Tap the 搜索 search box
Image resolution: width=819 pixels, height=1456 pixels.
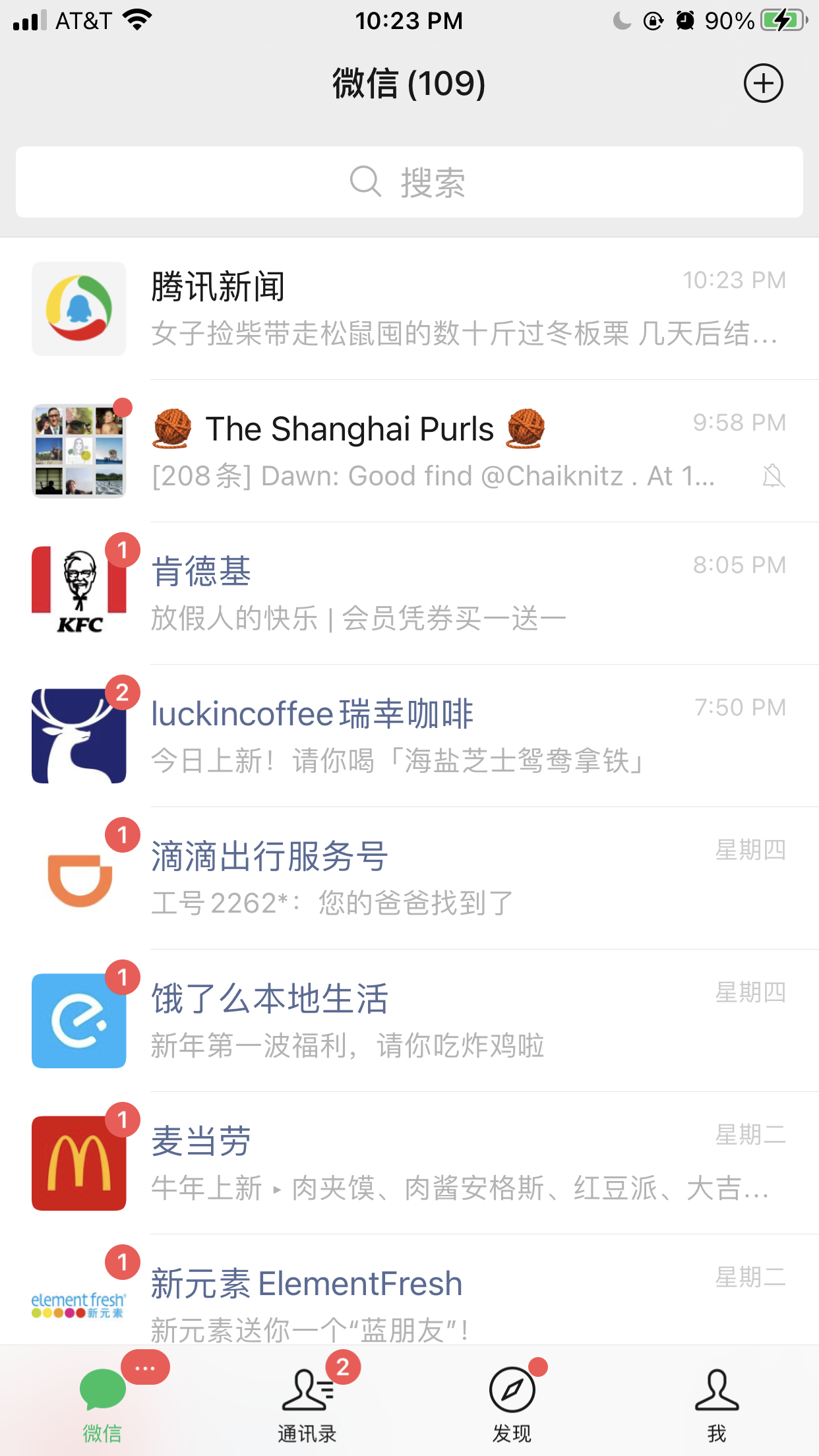pyautogui.click(x=409, y=182)
